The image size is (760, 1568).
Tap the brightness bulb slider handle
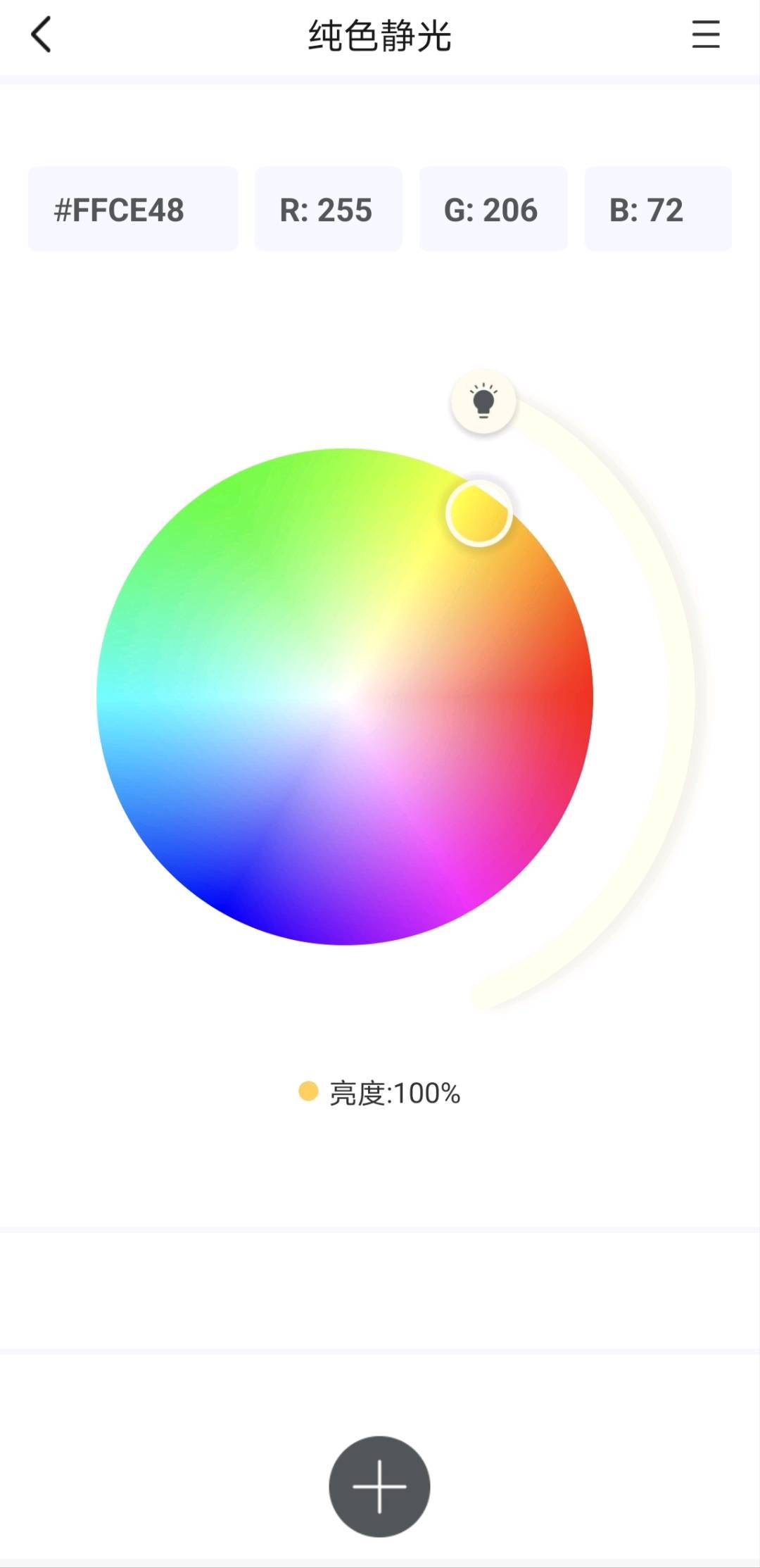tap(483, 402)
